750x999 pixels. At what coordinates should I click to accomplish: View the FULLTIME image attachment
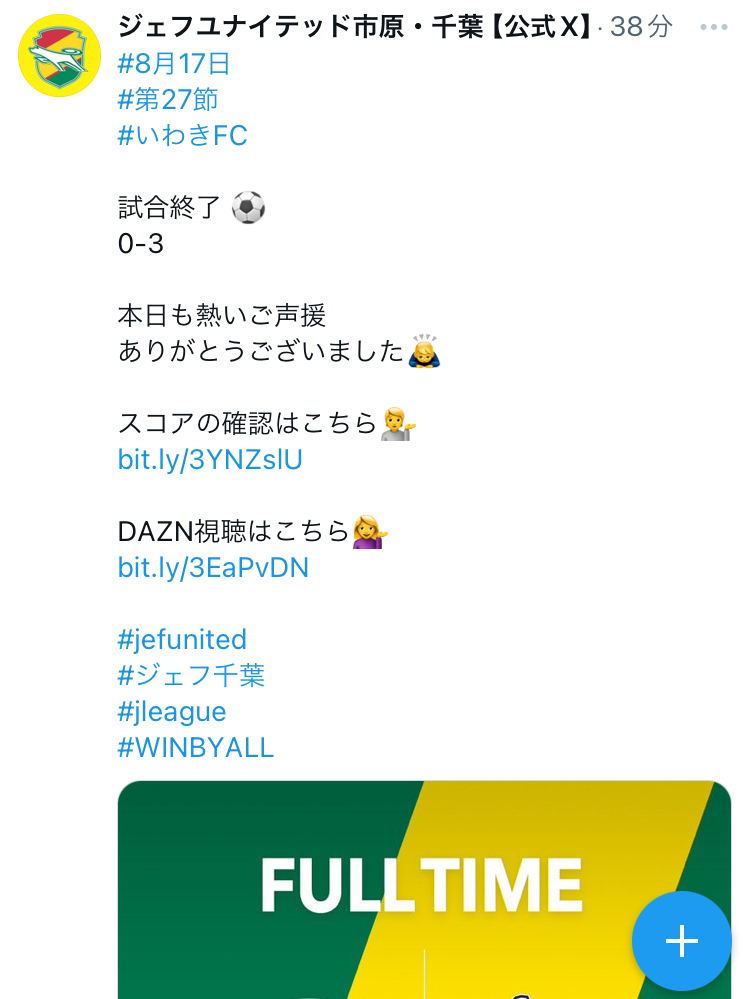coord(424,889)
